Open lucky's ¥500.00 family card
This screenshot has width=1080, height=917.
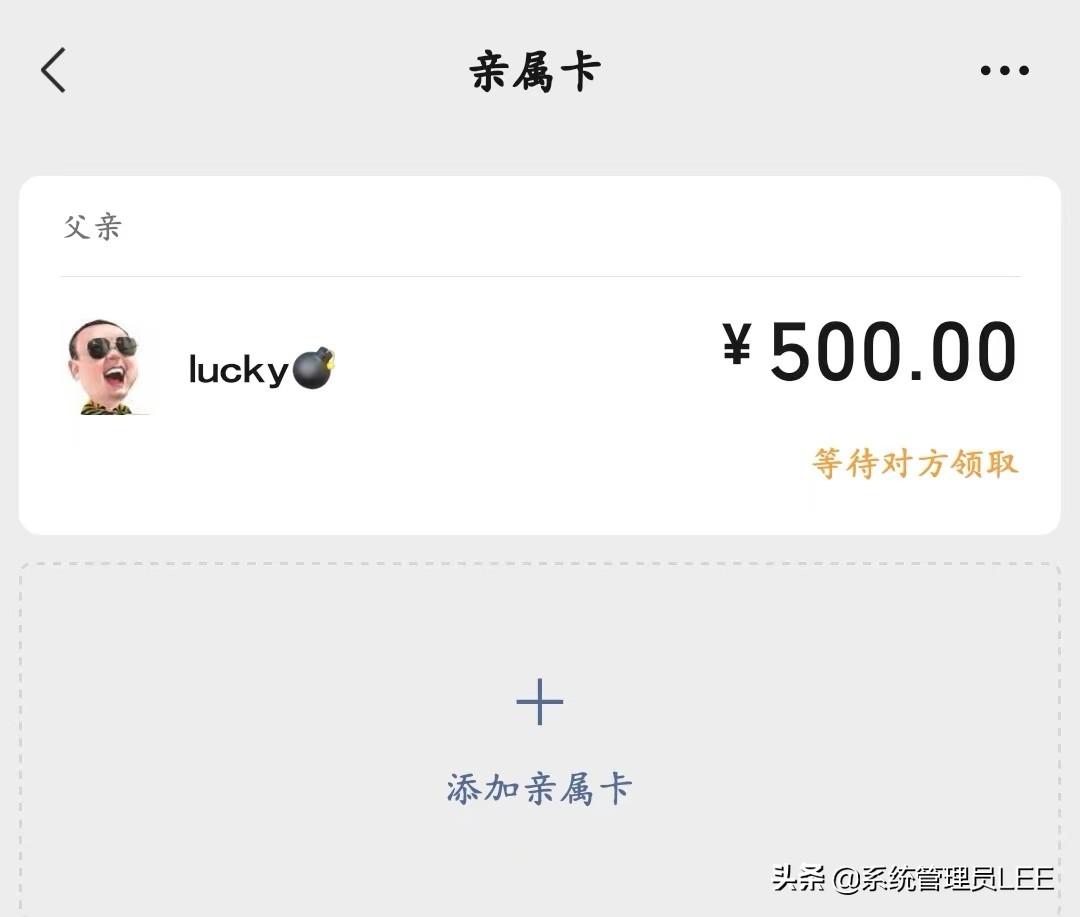click(x=539, y=370)
